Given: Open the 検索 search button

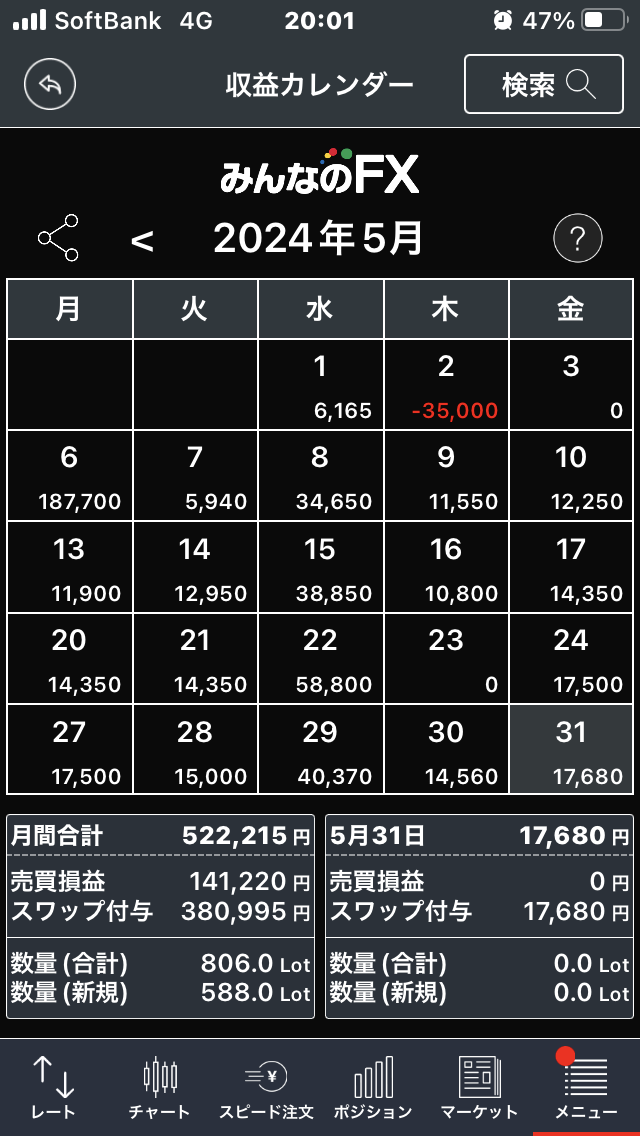Looking at the screenshot, I should (544, 85).
